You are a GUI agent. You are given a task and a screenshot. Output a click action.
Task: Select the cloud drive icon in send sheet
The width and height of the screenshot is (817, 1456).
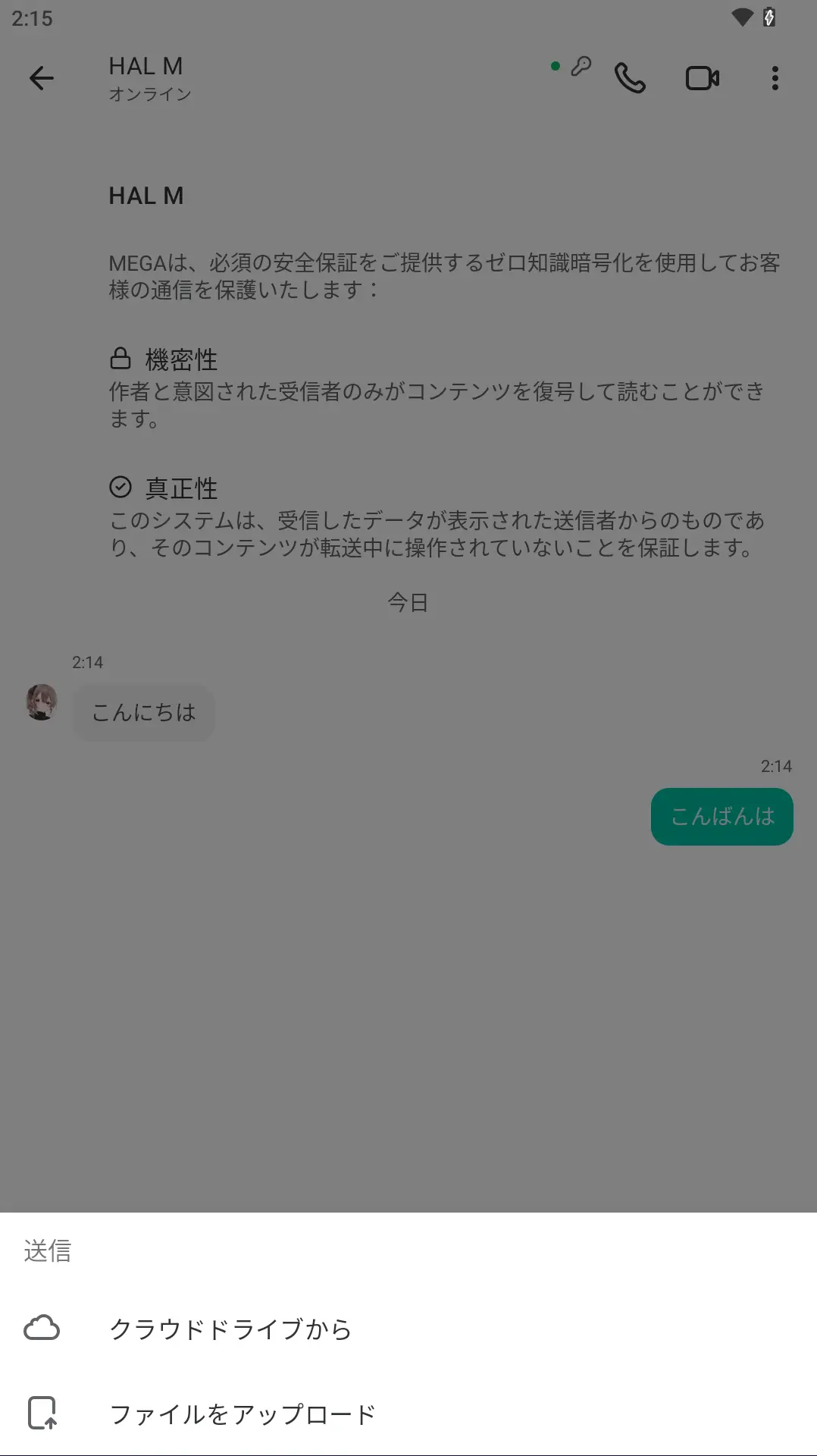[43, 1329]
